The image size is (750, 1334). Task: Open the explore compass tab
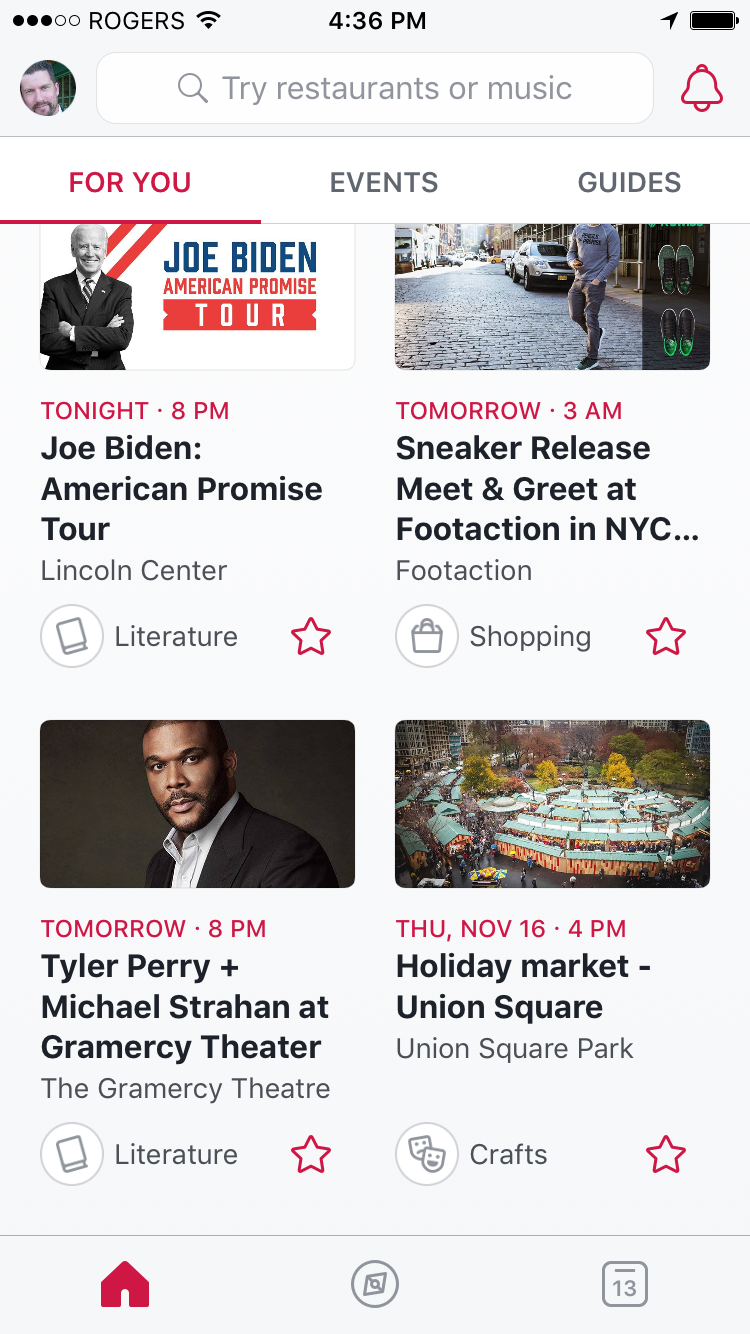tap(375, 1284)
